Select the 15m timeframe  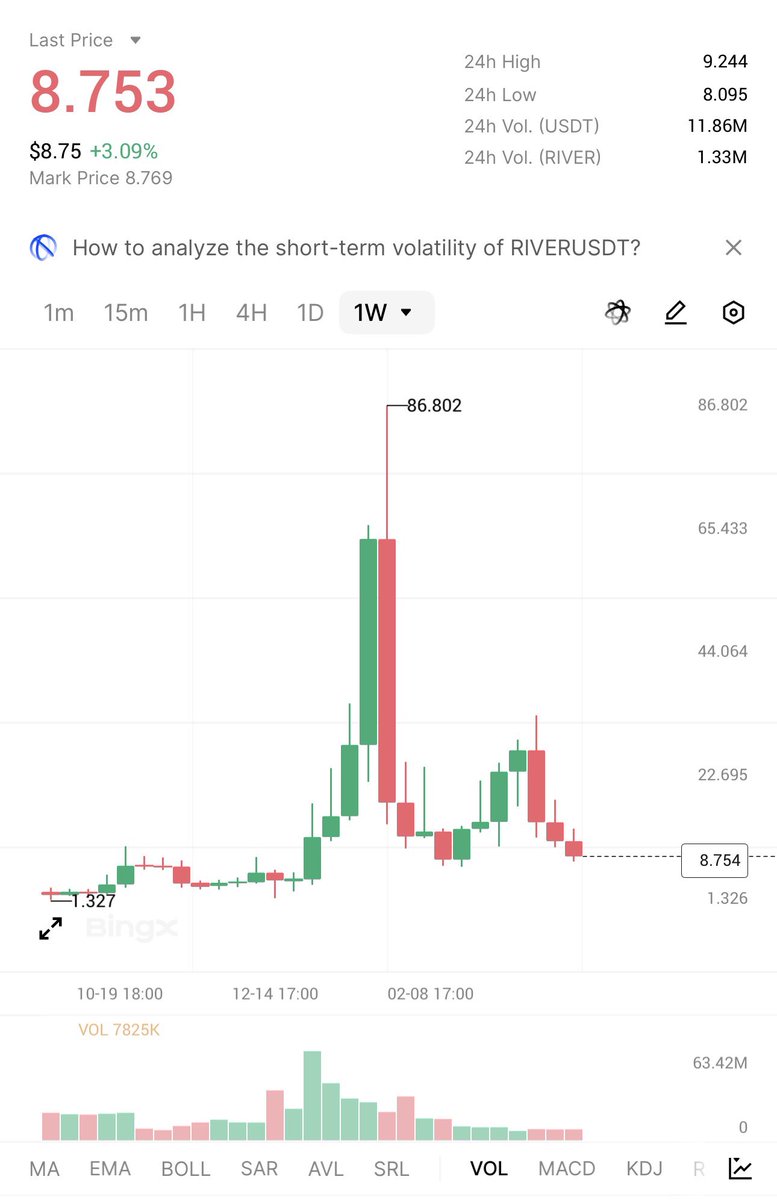pyautogui.click(x=126, y=313)
